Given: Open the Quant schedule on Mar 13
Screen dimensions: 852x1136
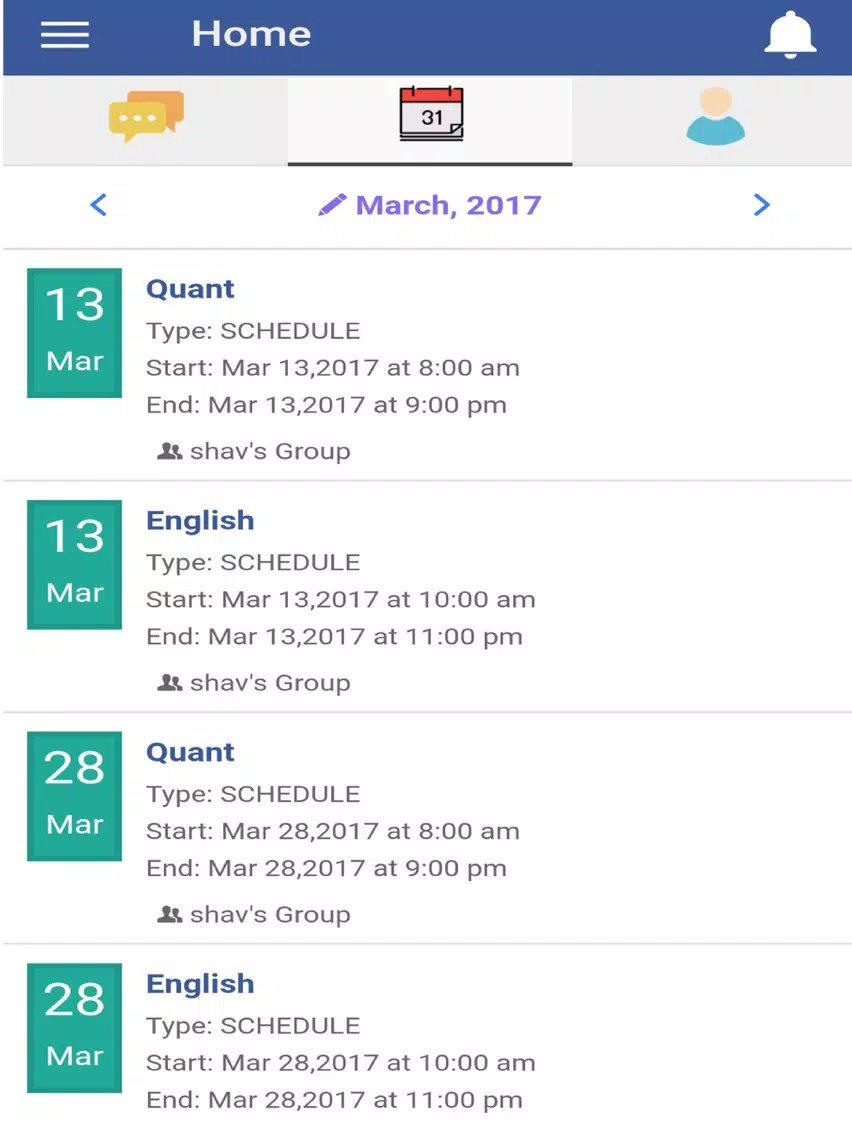Looking at the screenshot, I should click(427, 365).
